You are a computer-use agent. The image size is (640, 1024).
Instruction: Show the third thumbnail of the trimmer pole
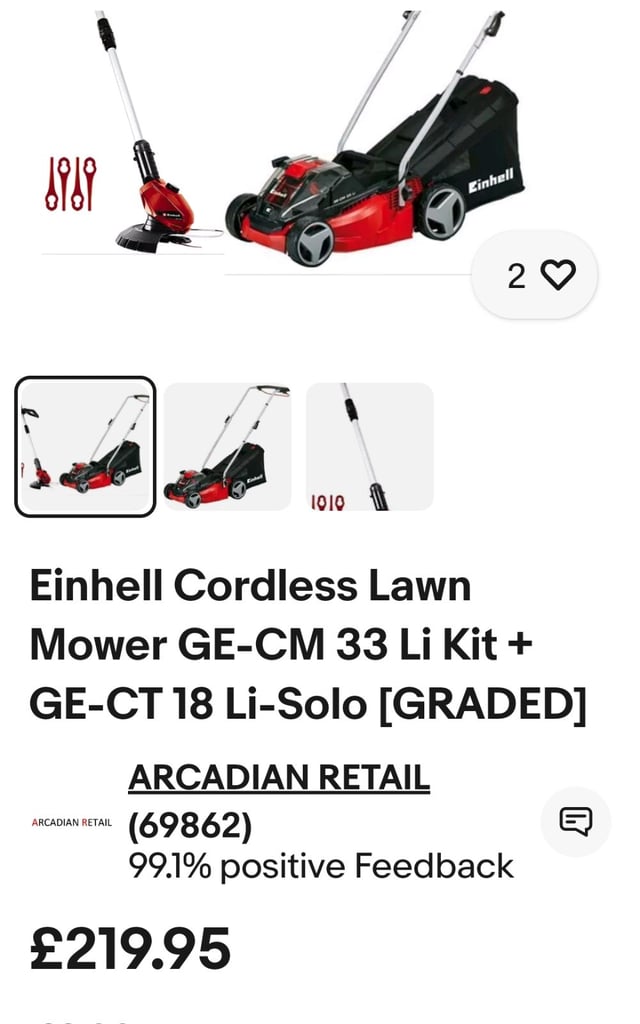370,447
